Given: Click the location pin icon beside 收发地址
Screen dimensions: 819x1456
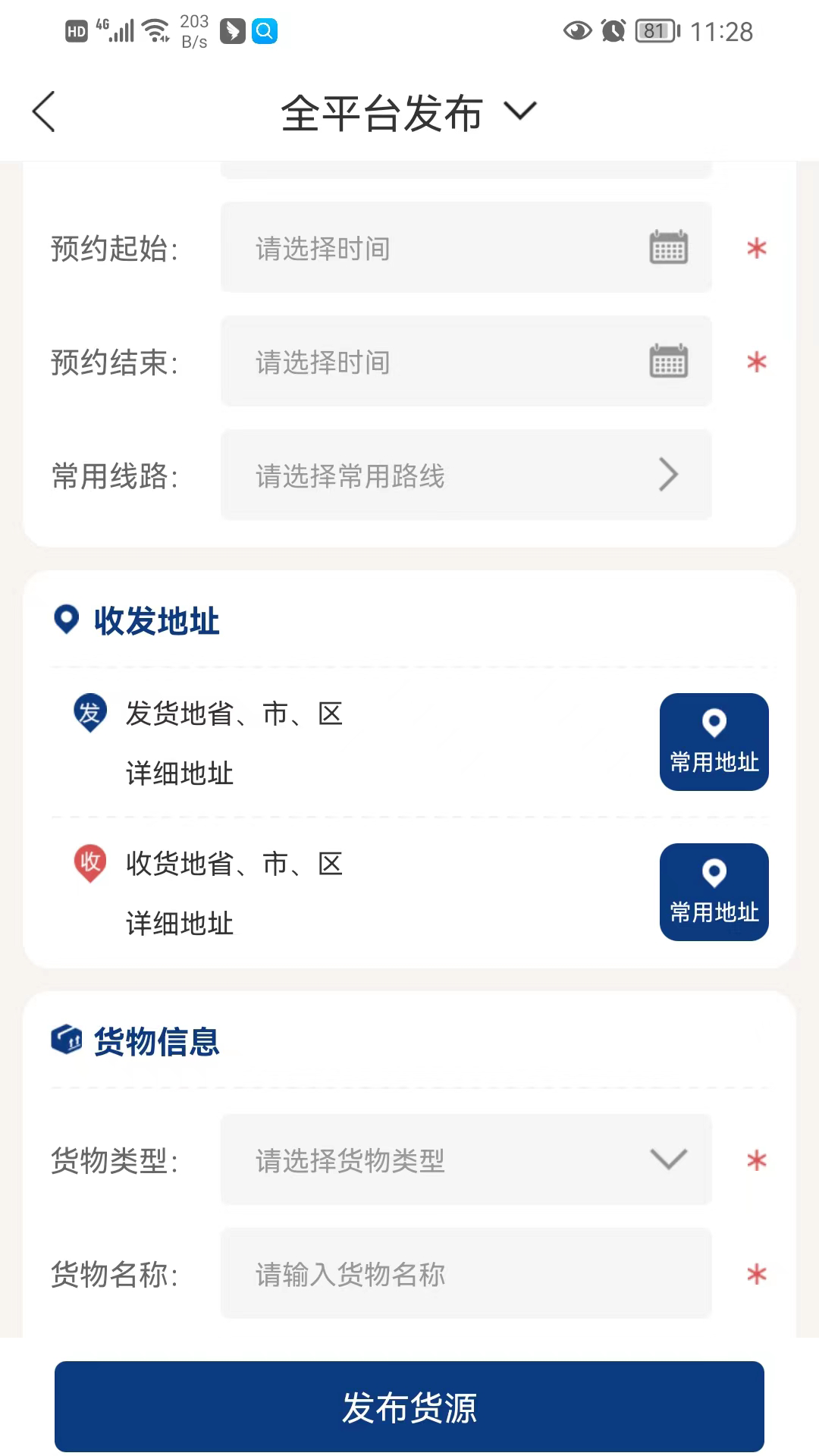Looking at the screenshot, I should [67, 620].
